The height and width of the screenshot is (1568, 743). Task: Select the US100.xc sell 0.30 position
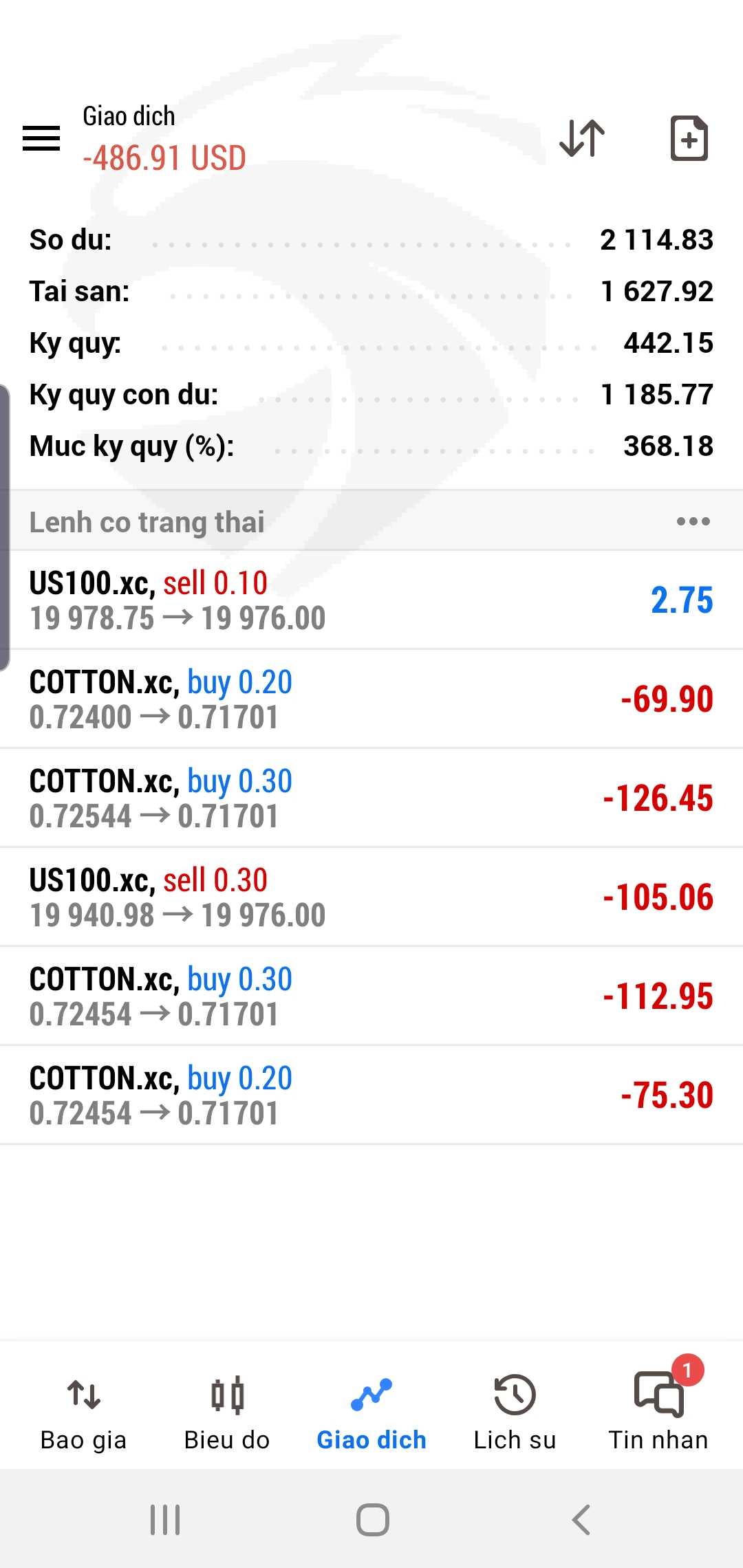coord(371,897)
